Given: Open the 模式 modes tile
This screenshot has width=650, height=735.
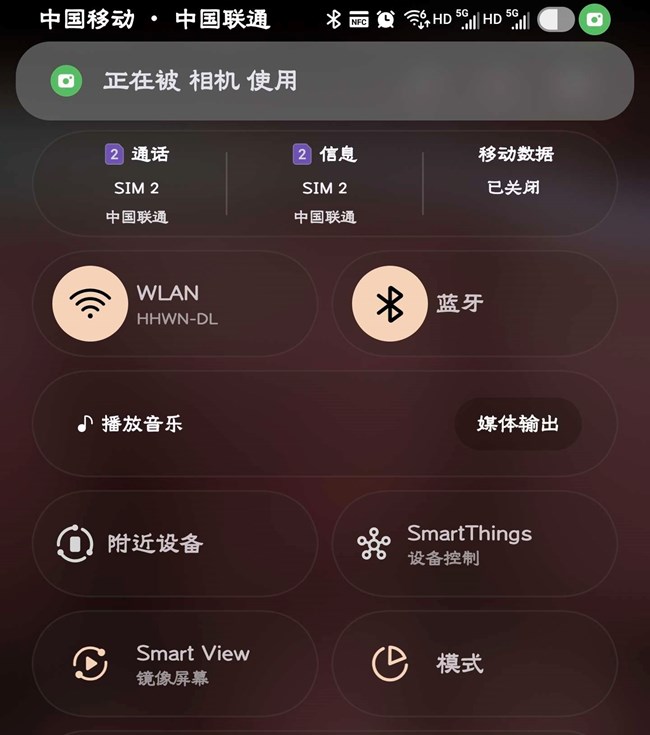Looking at the screenshot, I should [x=474, y=664].
